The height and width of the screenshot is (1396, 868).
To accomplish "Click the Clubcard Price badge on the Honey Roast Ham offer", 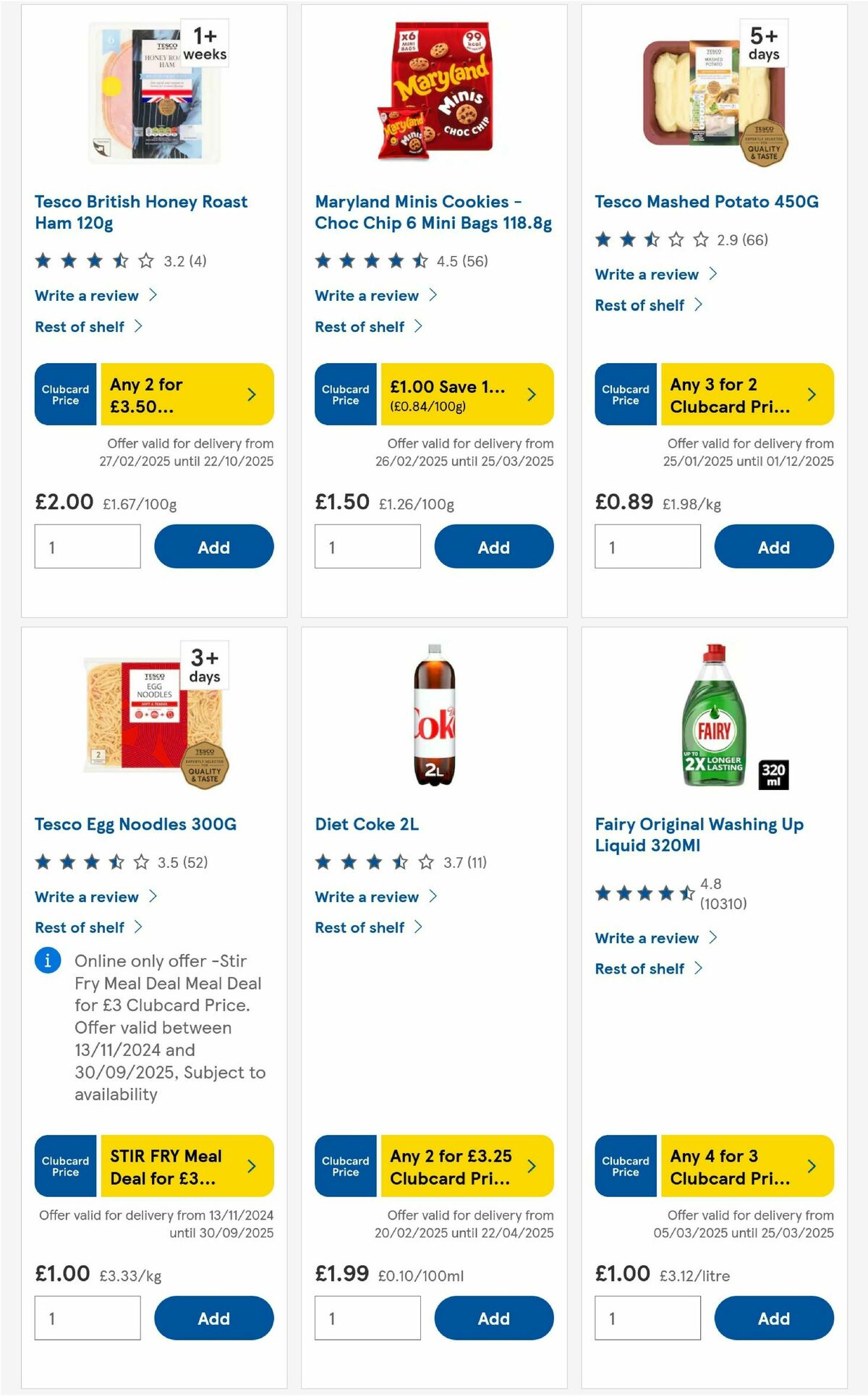I will point(64,394).
